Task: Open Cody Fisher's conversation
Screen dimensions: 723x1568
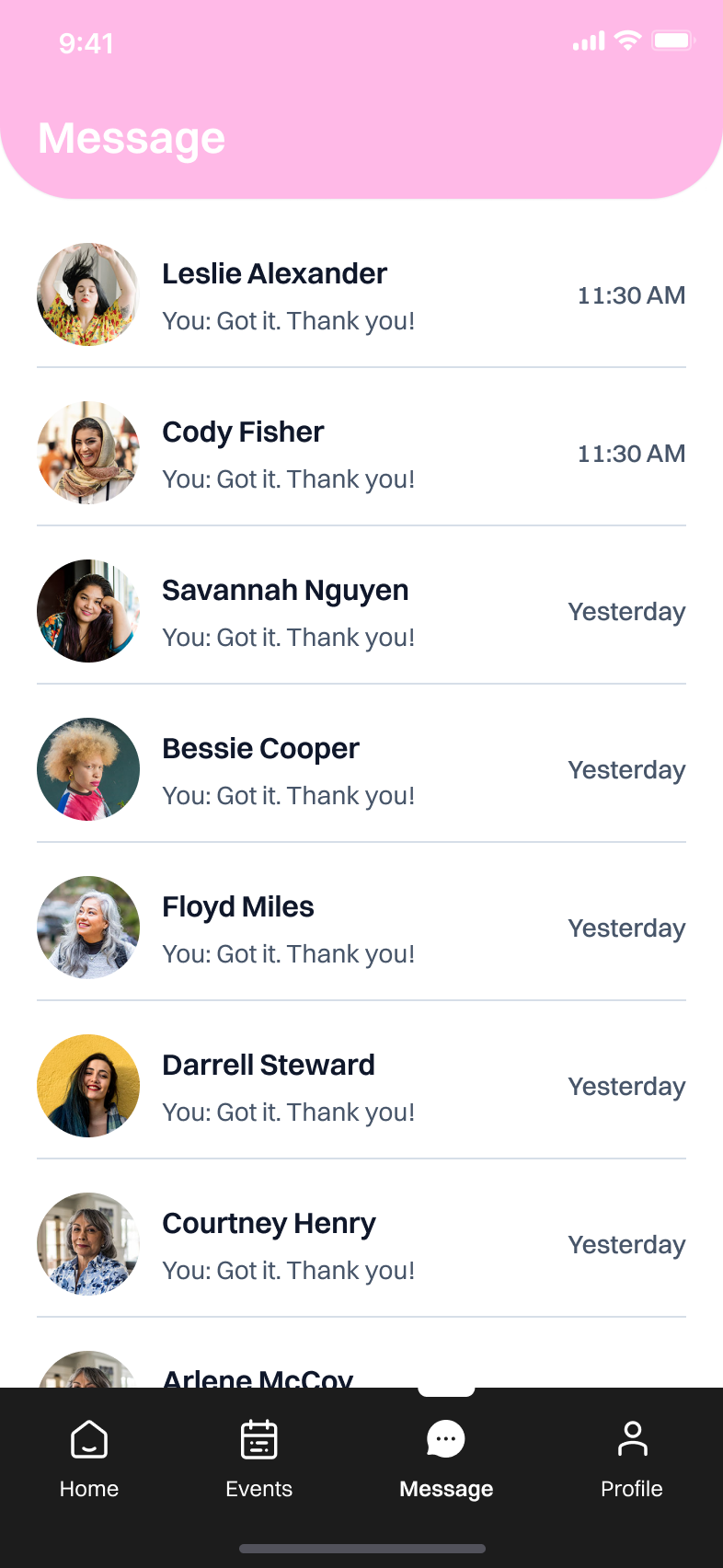Action: (361, 454)
